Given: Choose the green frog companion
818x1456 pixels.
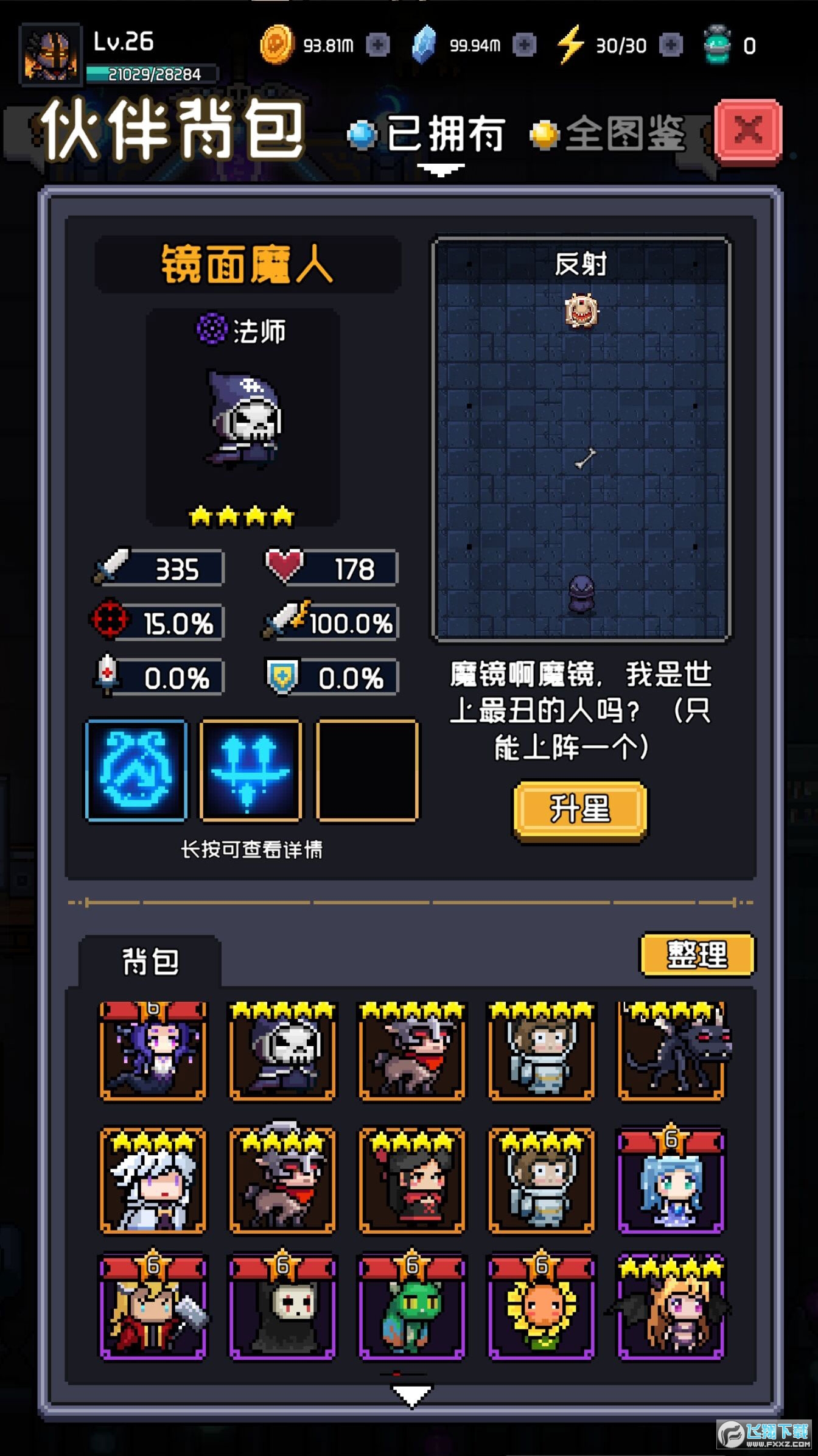Looking at the screenshot, I should (x=412, y=1307).
